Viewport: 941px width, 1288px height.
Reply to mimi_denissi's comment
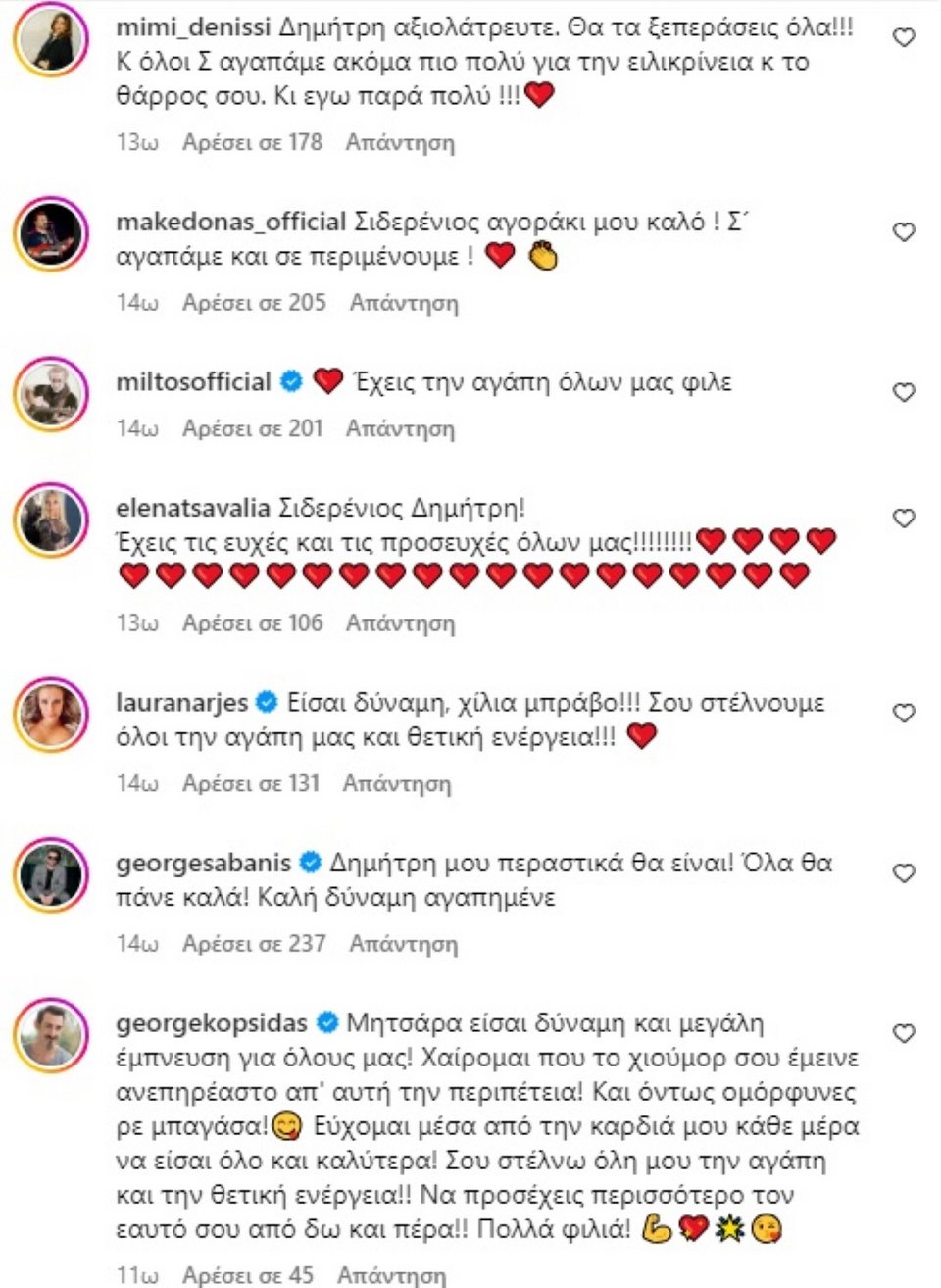point(400,143)
